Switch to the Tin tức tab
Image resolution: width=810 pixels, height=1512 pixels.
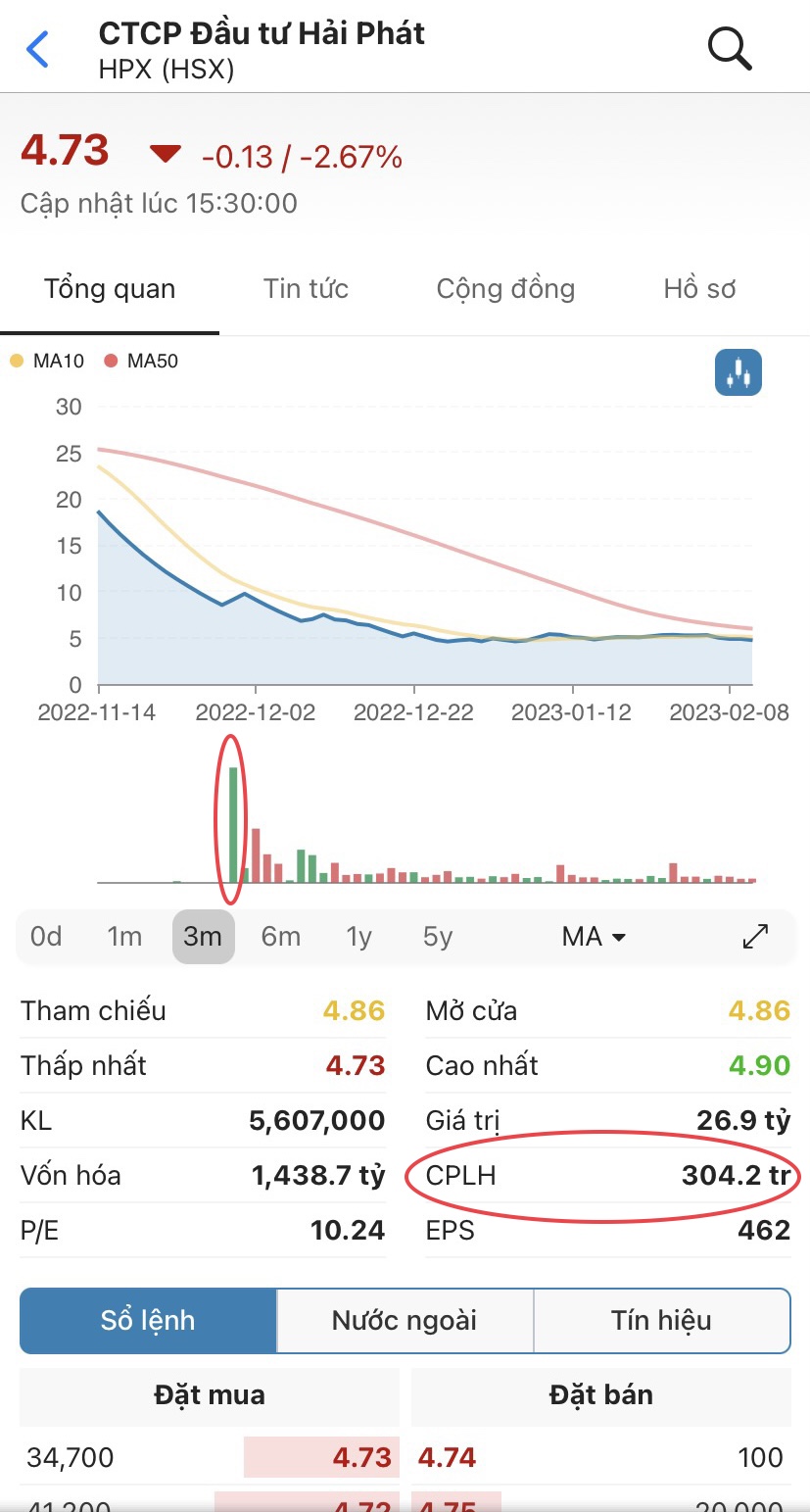click(306, 289)
